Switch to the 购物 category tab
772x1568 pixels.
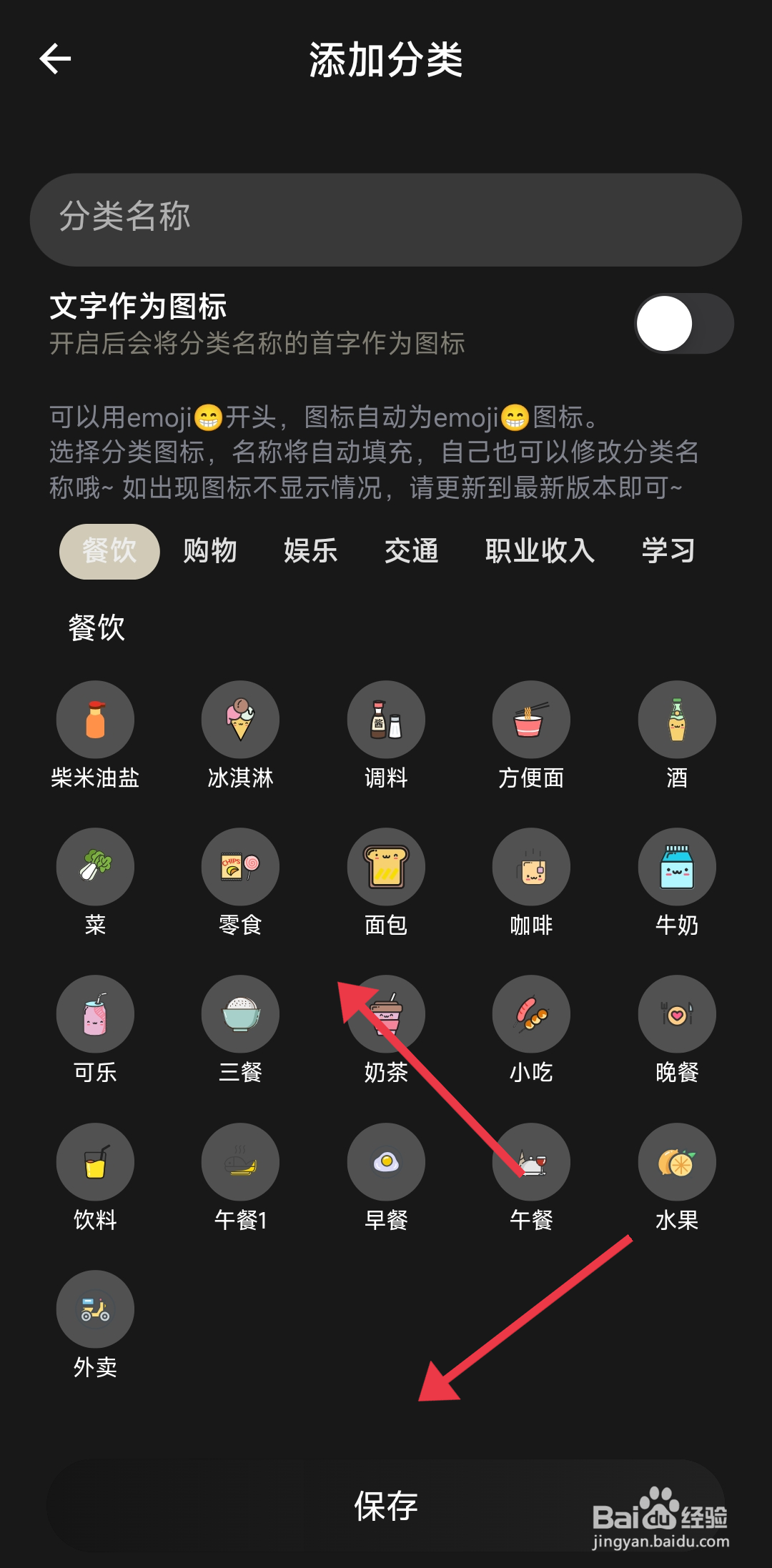click(211, 550)
